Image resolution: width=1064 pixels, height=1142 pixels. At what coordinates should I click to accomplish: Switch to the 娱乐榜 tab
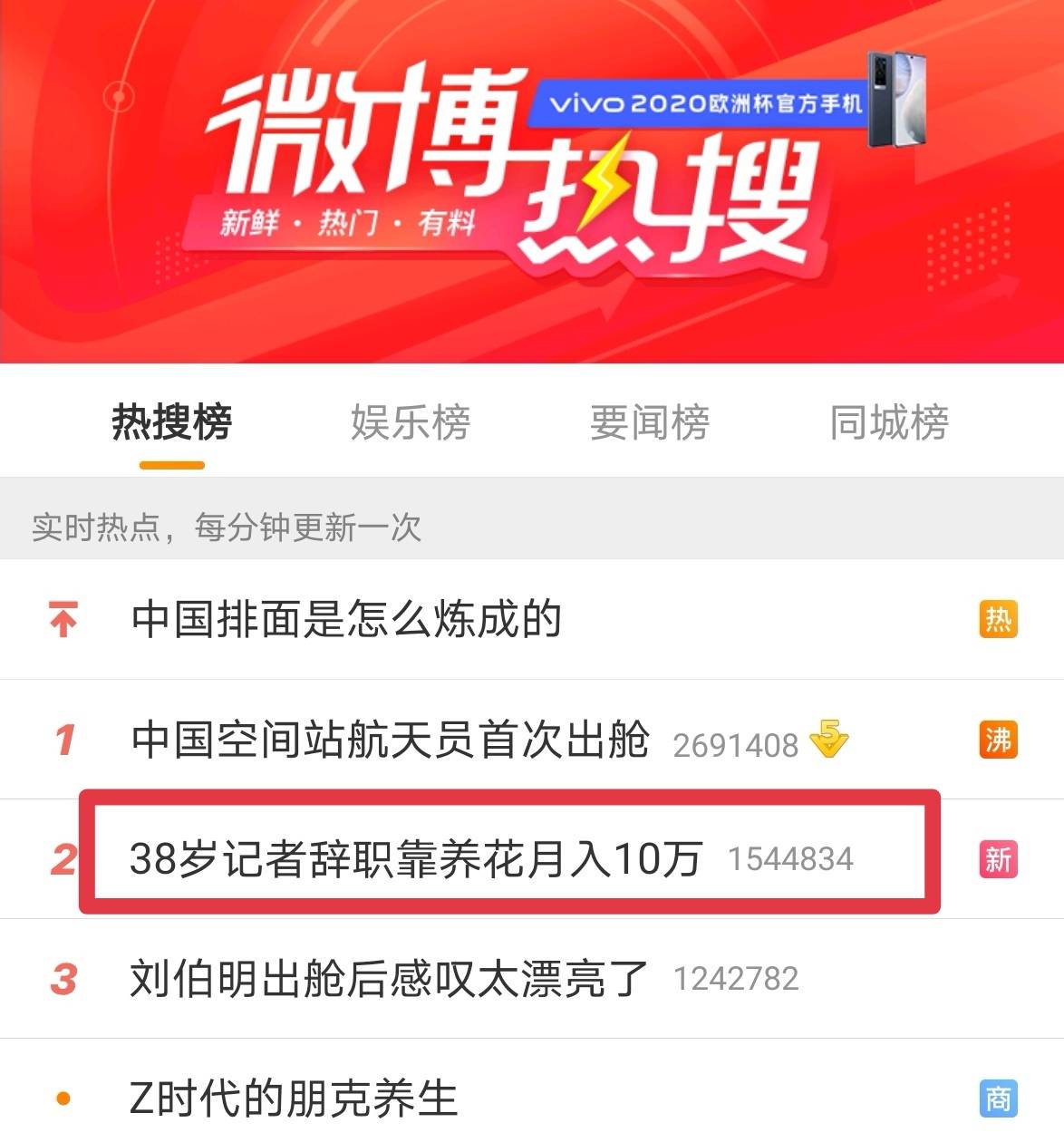(x=411, y=422)
